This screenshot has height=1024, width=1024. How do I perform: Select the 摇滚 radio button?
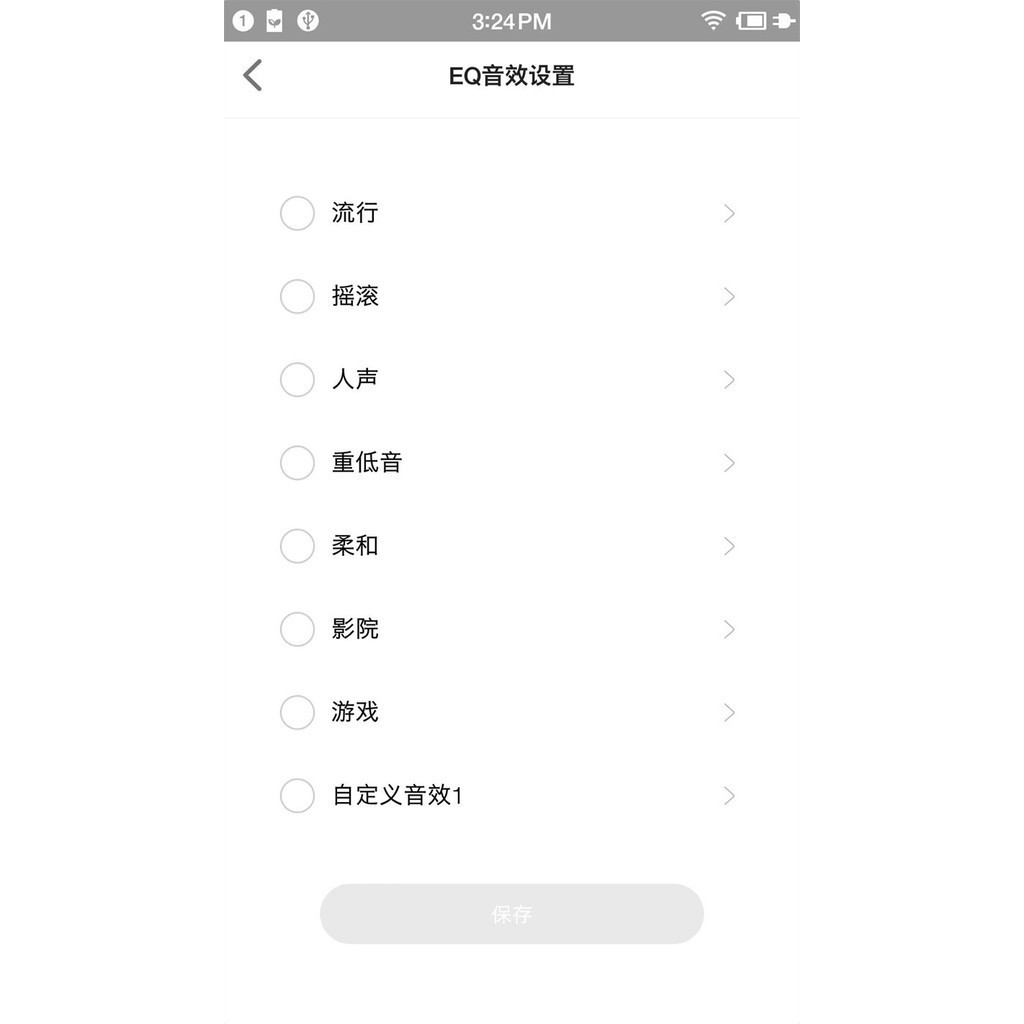[297, 296]
